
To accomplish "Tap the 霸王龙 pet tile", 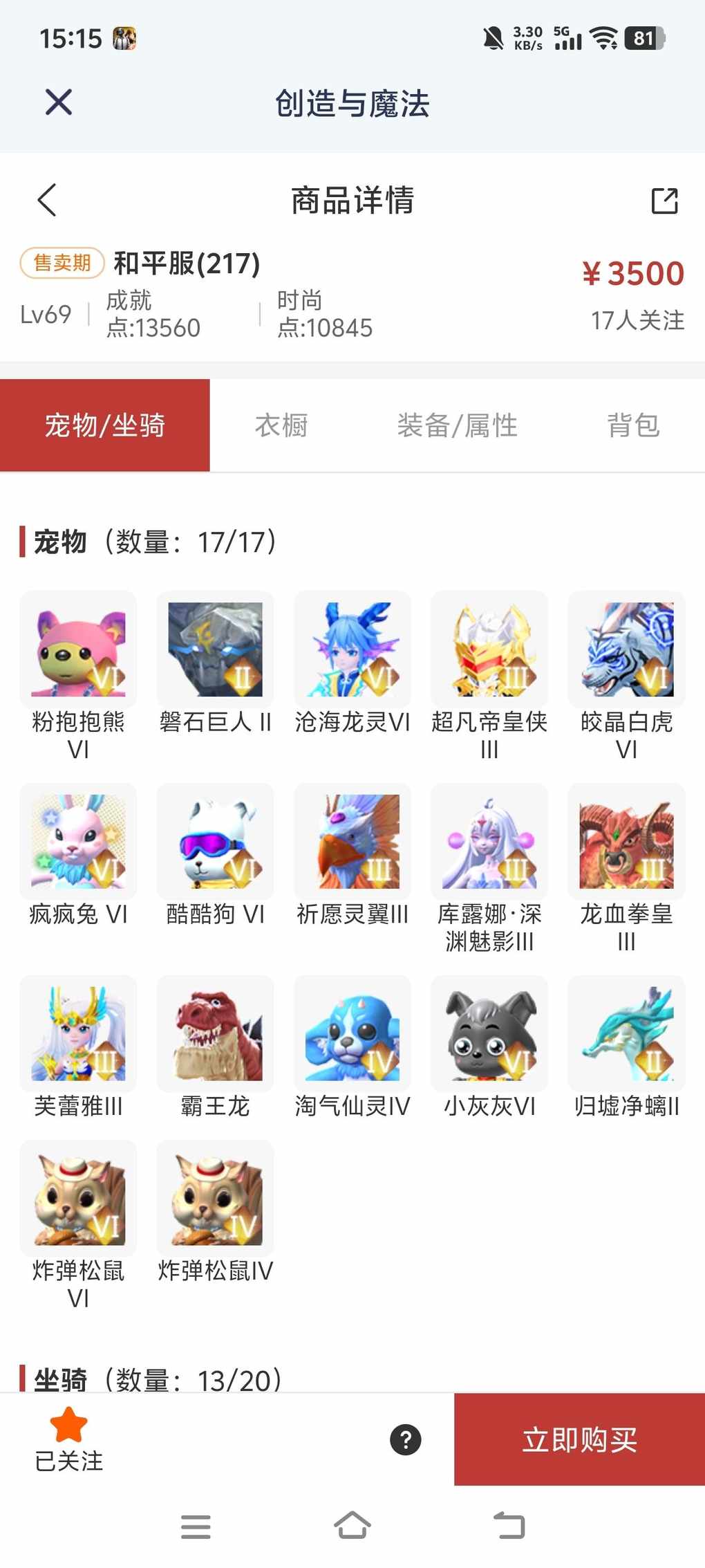I will tap(215, 1033).
